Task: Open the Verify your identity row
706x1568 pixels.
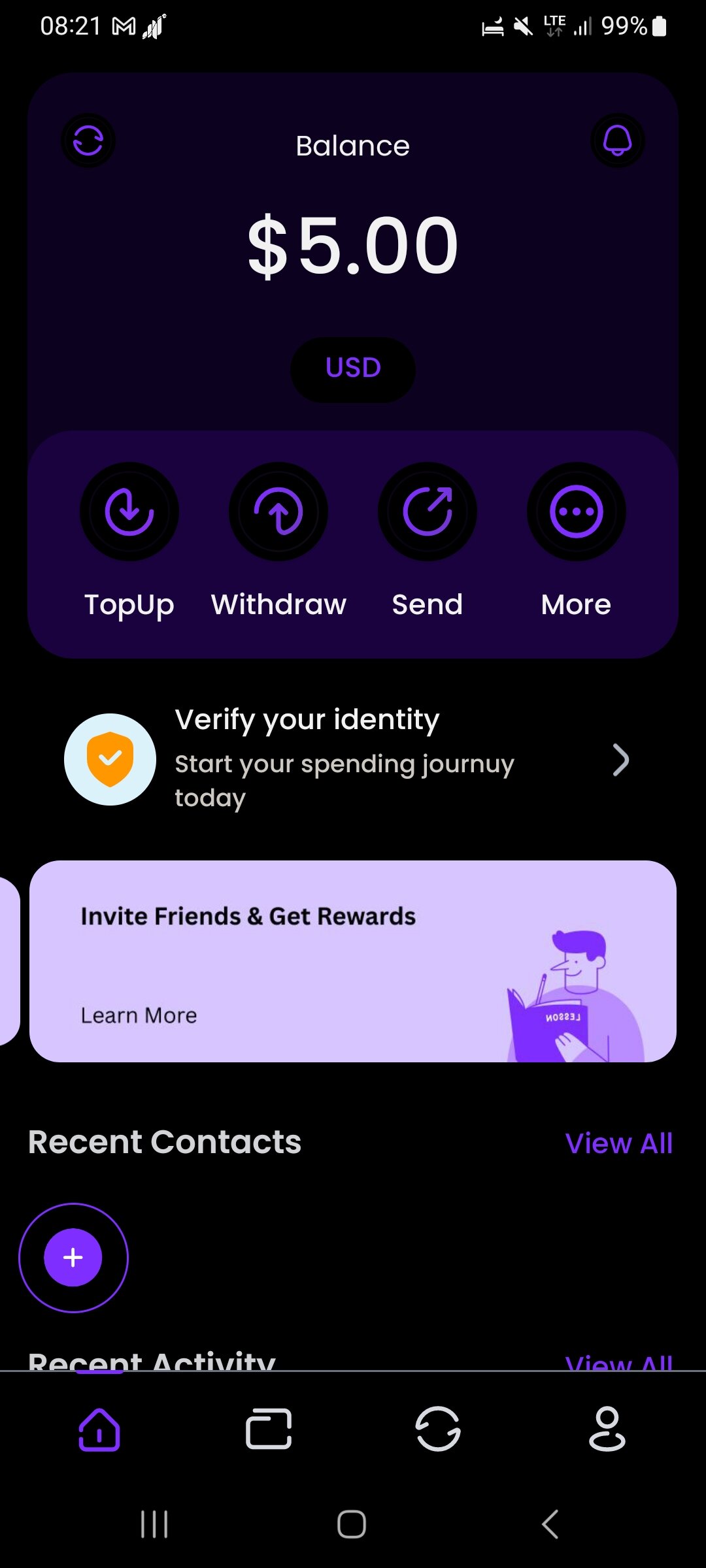Action: [353, 759]
